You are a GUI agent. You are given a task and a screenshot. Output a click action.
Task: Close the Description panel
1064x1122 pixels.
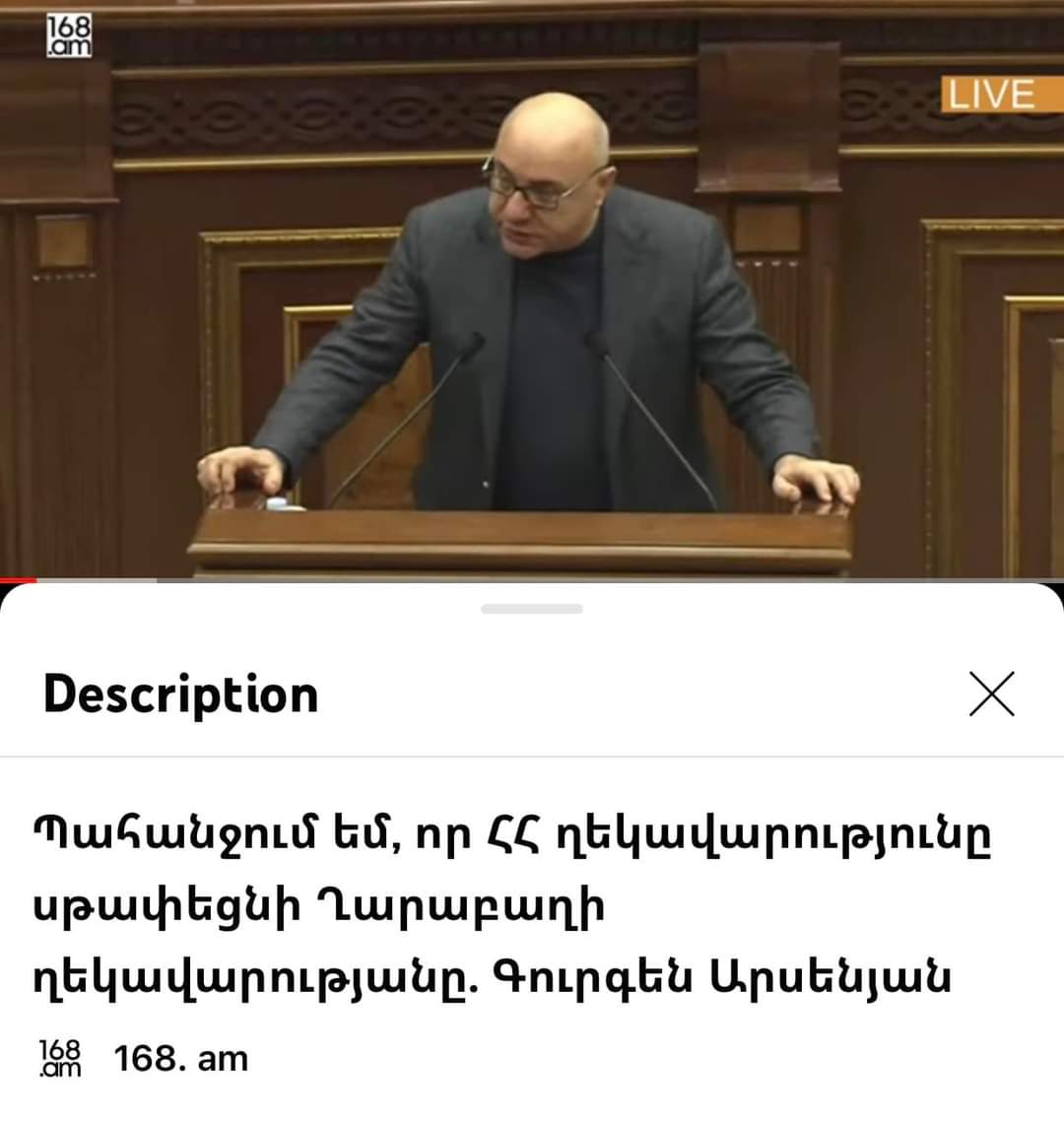[991, 693]
